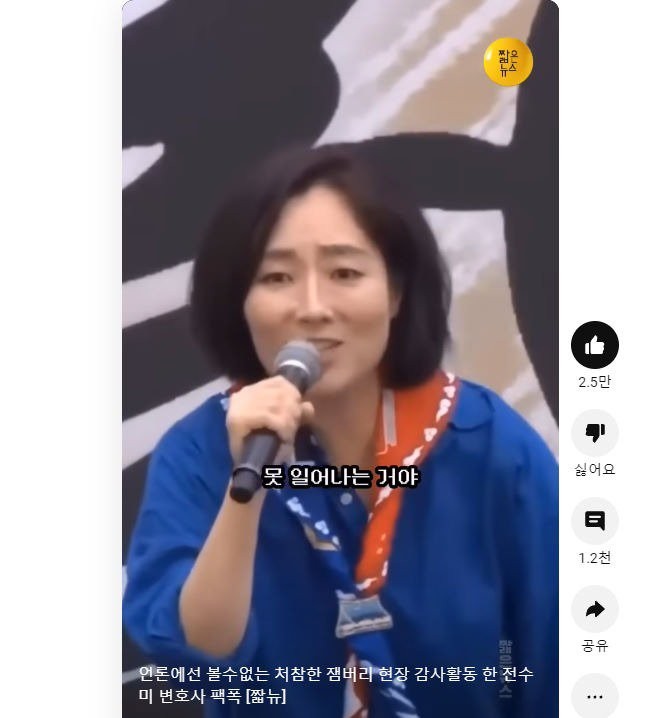Screen dimensions: 651x718
Task: Open the comments with 1.2천
Action: pos(594,521)
